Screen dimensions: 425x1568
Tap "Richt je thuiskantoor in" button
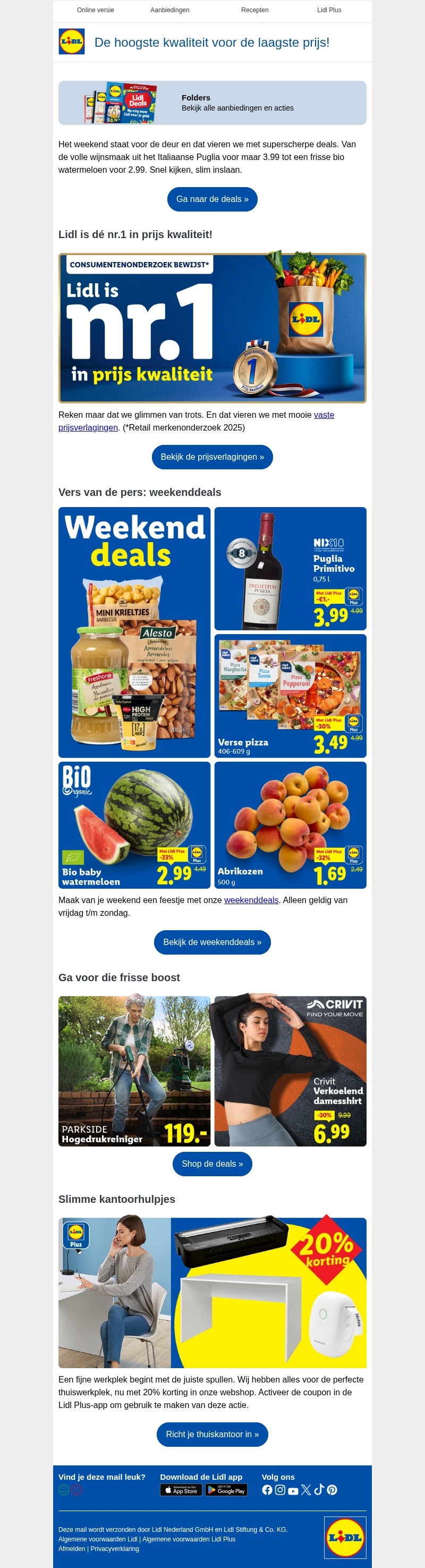[212, 1434]
